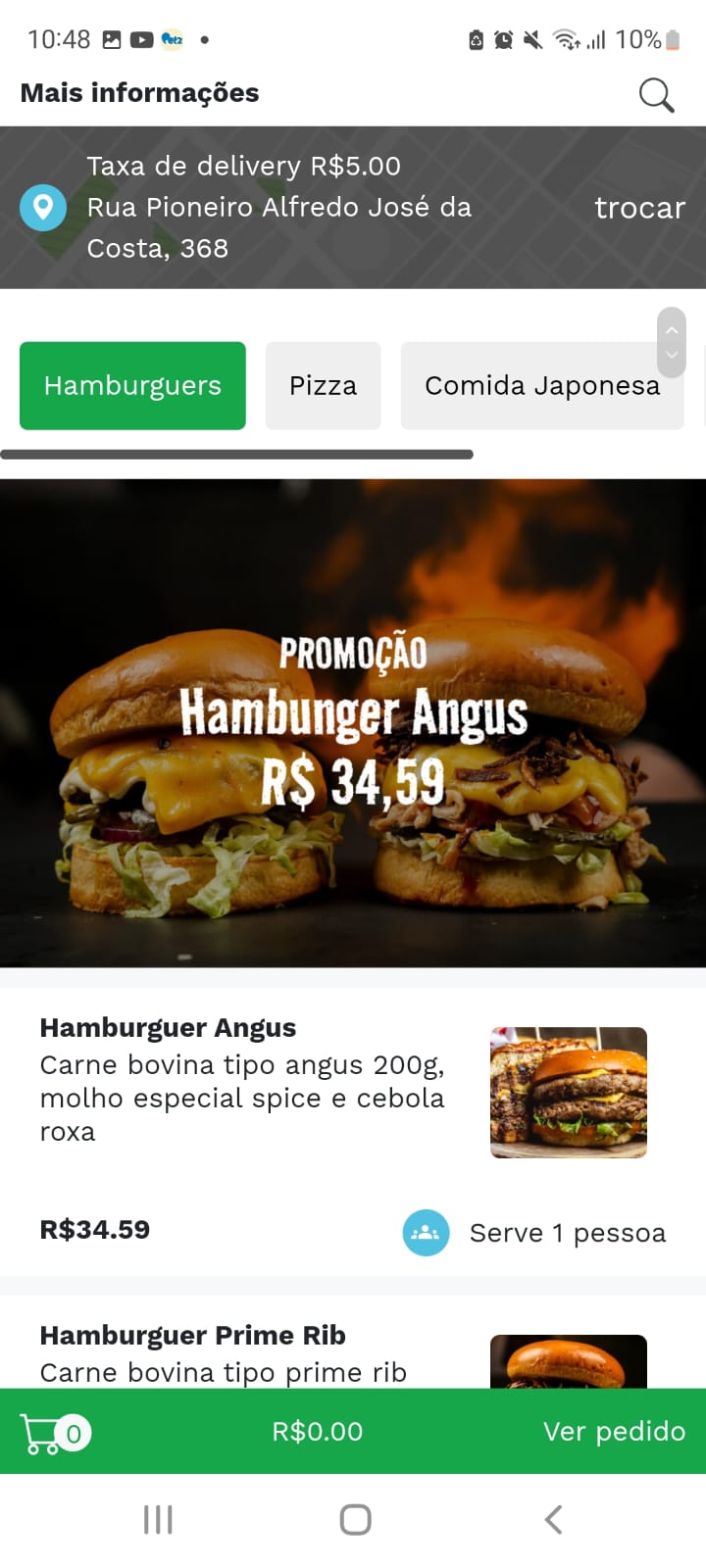Image resolution: width=706 pixels, height=1568 pixels.
Task: Activate the Pizza category filter
Action: [x=323, y=385]
